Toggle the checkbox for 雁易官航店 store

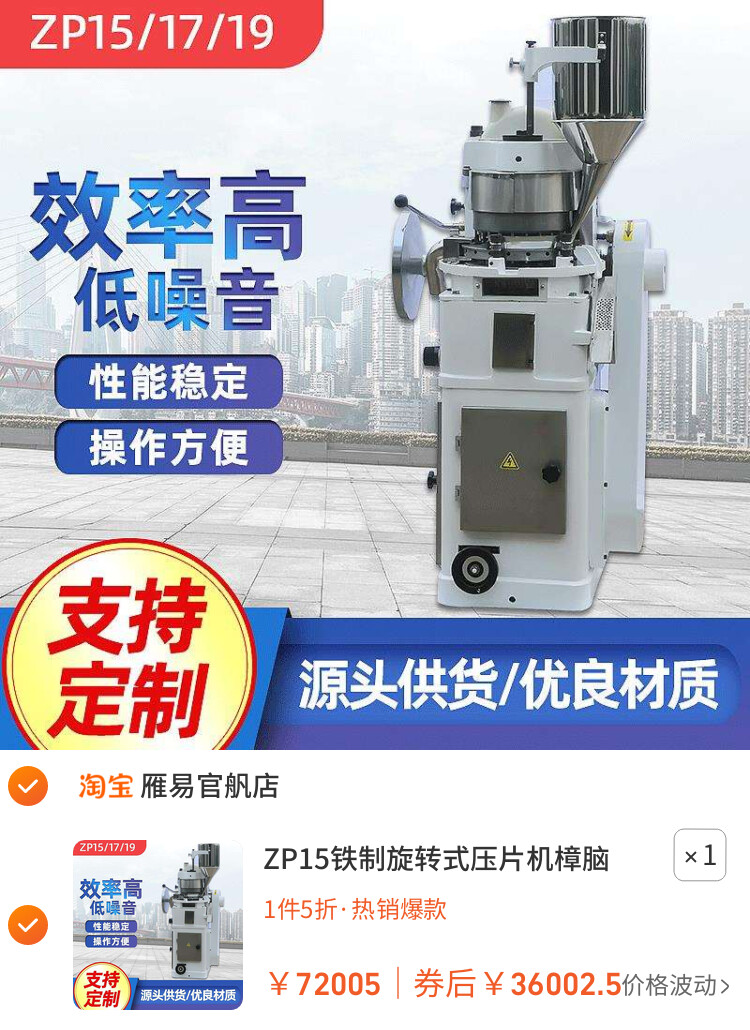[x=28, y=786]
